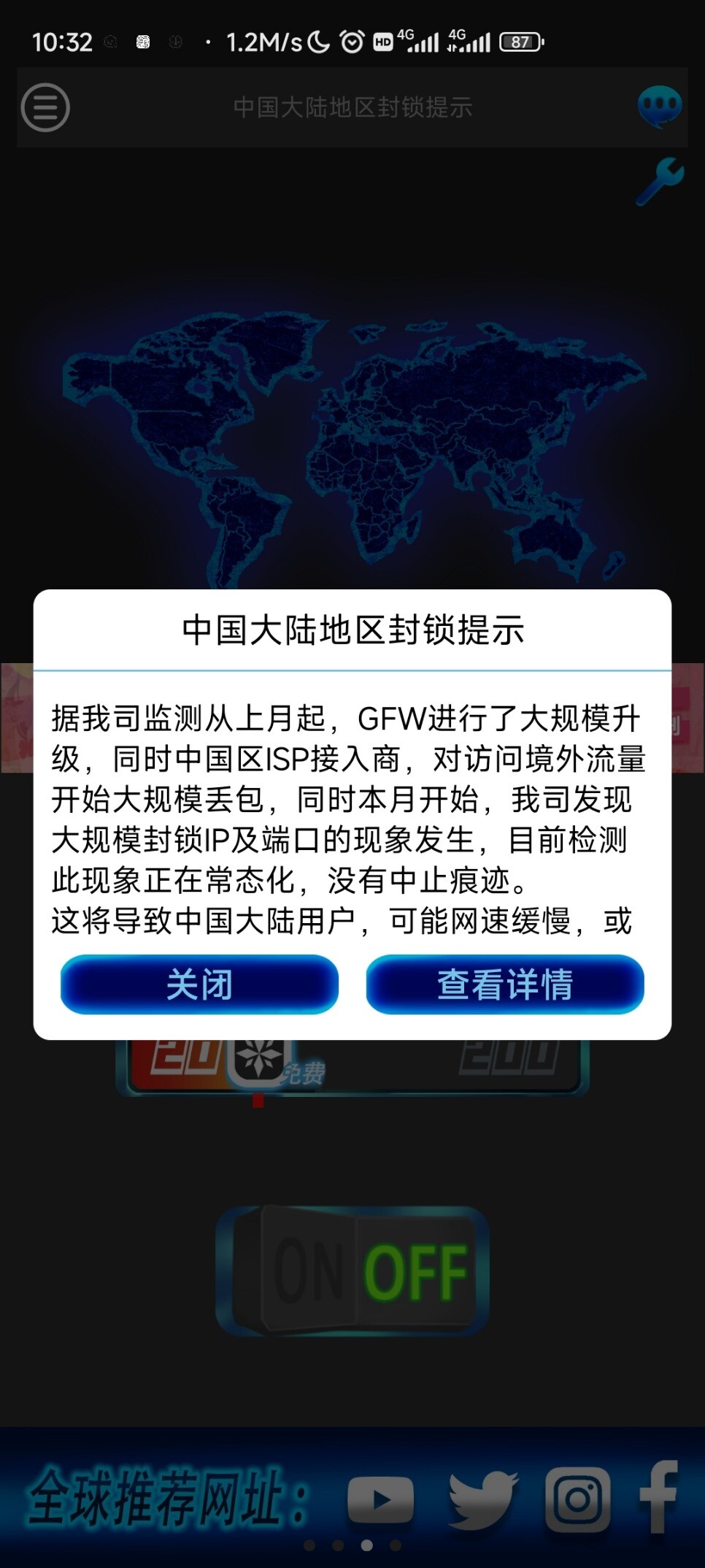Open the chat bubble icon
The image size is (705, 1568).
coord(659,107)
